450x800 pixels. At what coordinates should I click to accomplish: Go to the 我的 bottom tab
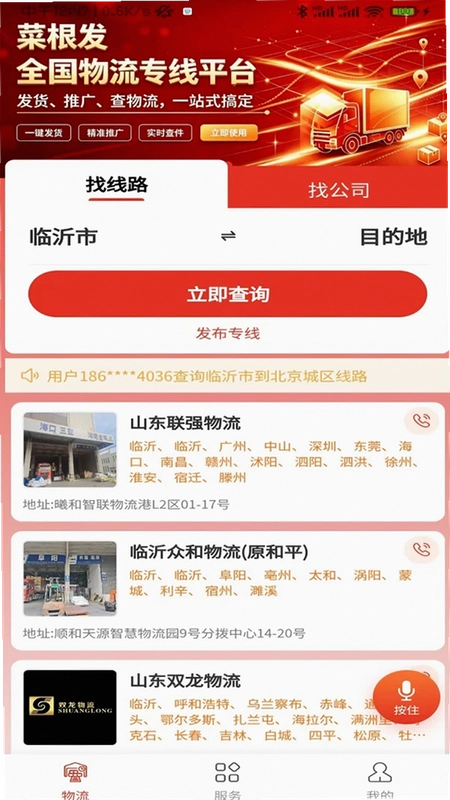pos(380,781)
